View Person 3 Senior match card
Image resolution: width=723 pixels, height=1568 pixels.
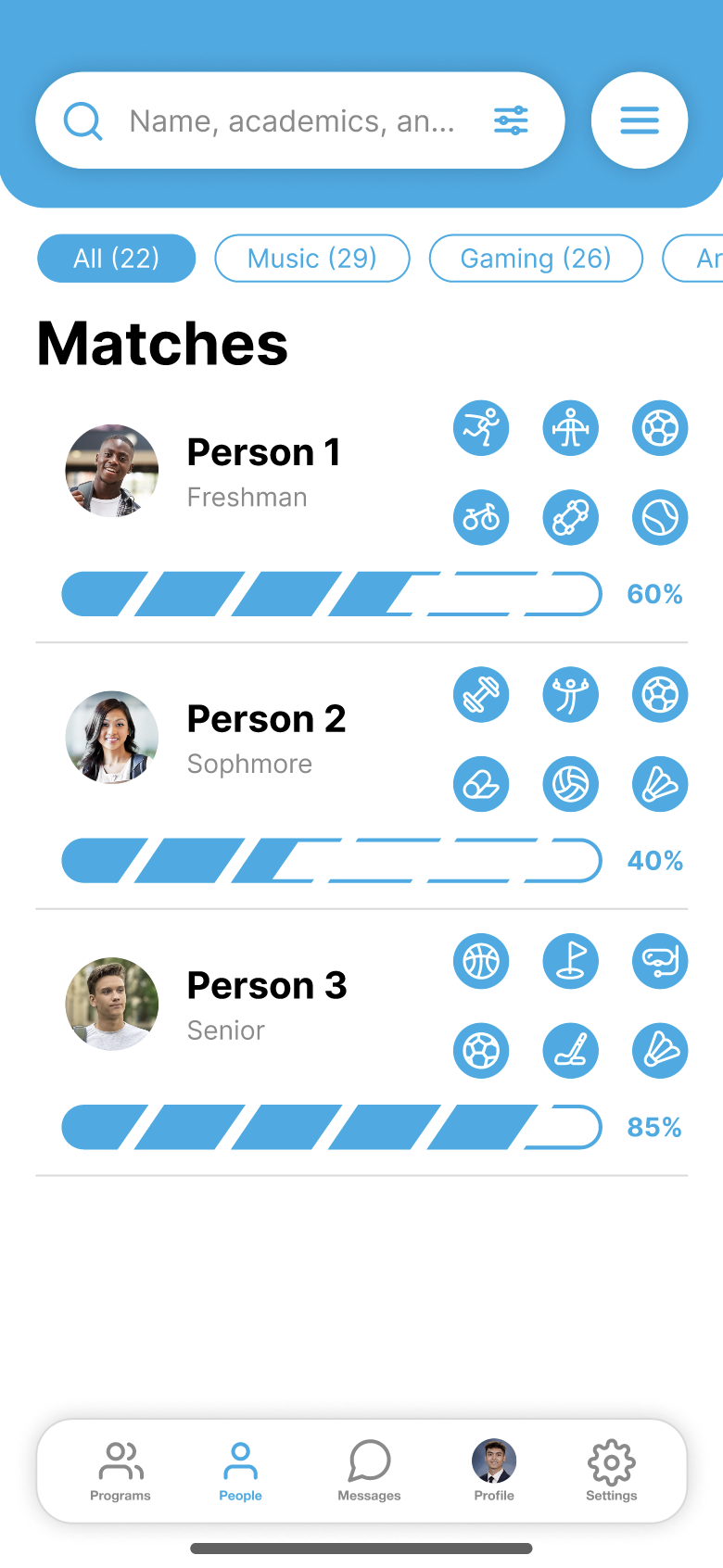pyautogui.click(x=266, y=1005)
